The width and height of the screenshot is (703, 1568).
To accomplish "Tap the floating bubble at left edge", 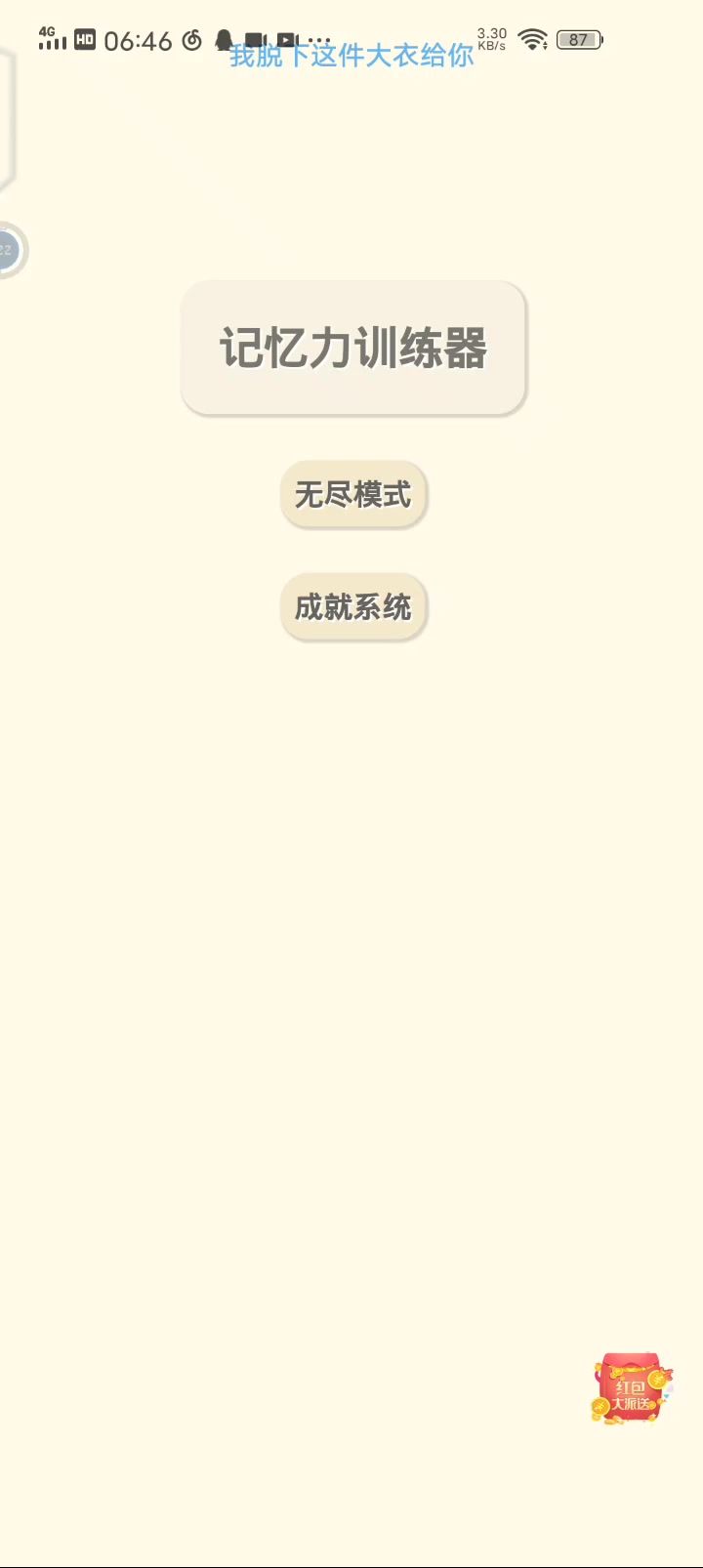I will pos(9,251).
